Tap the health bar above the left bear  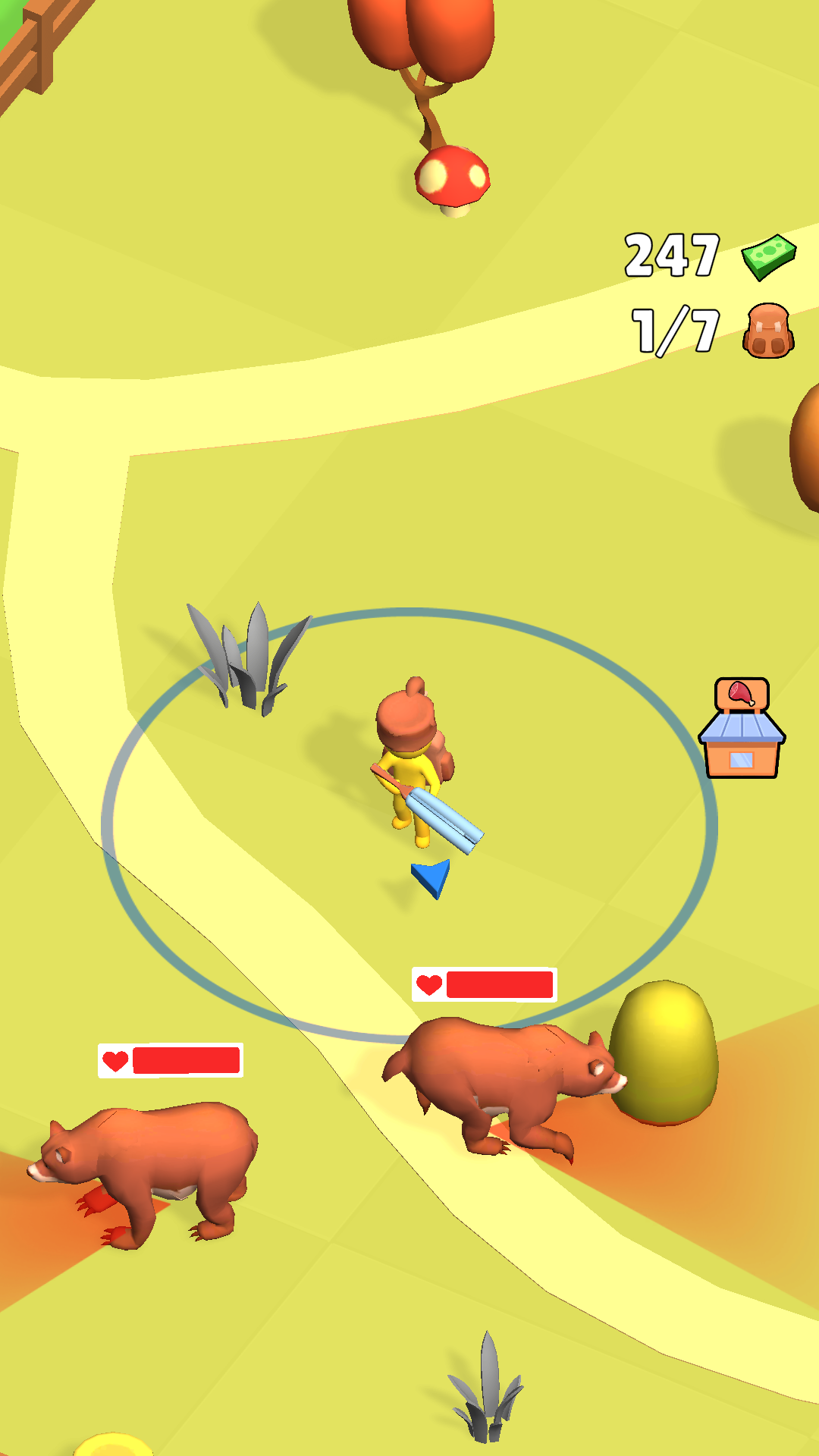(x=184, y=1061)
